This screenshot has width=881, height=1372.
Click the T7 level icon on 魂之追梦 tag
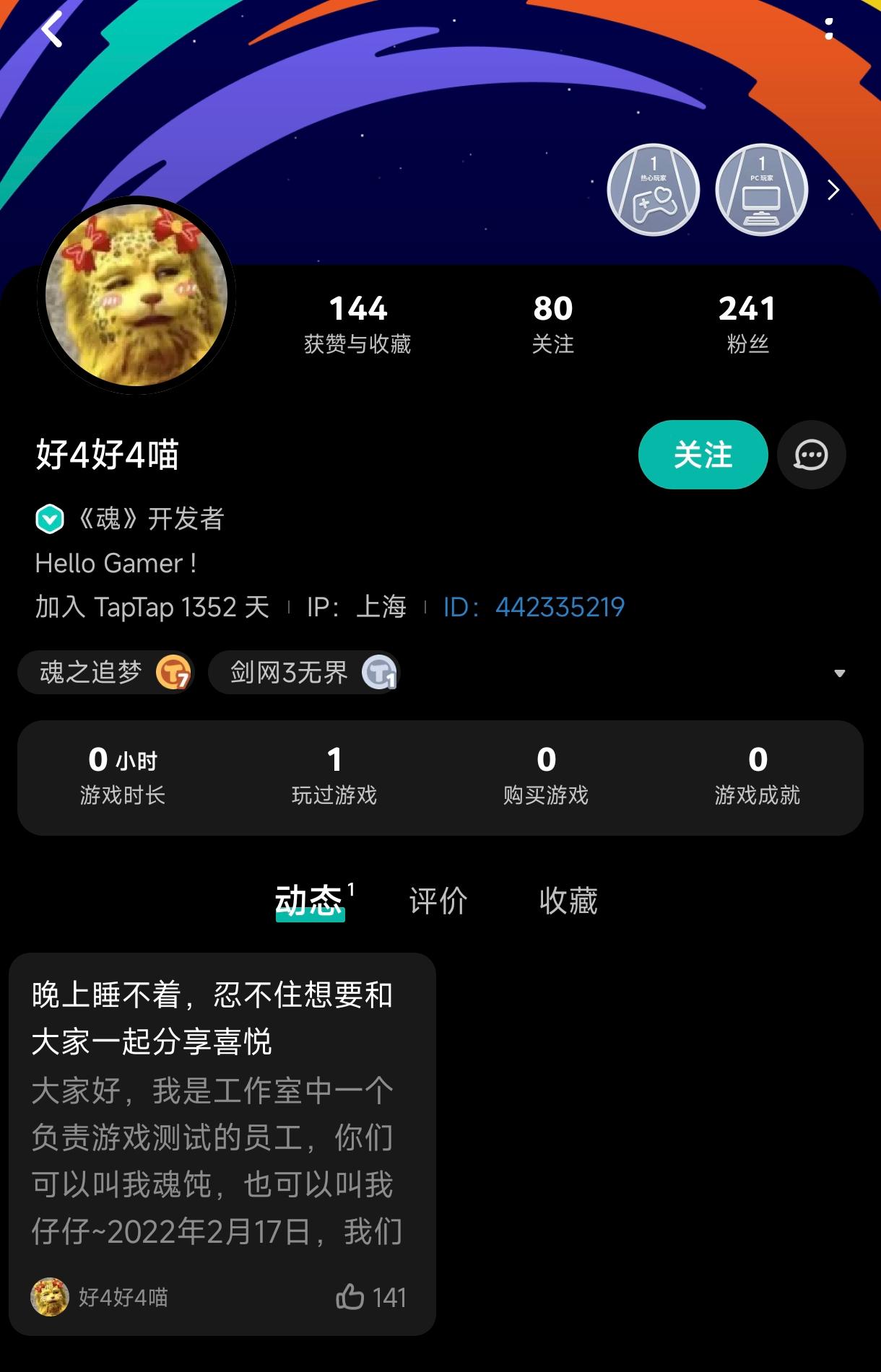pos(173,672)
